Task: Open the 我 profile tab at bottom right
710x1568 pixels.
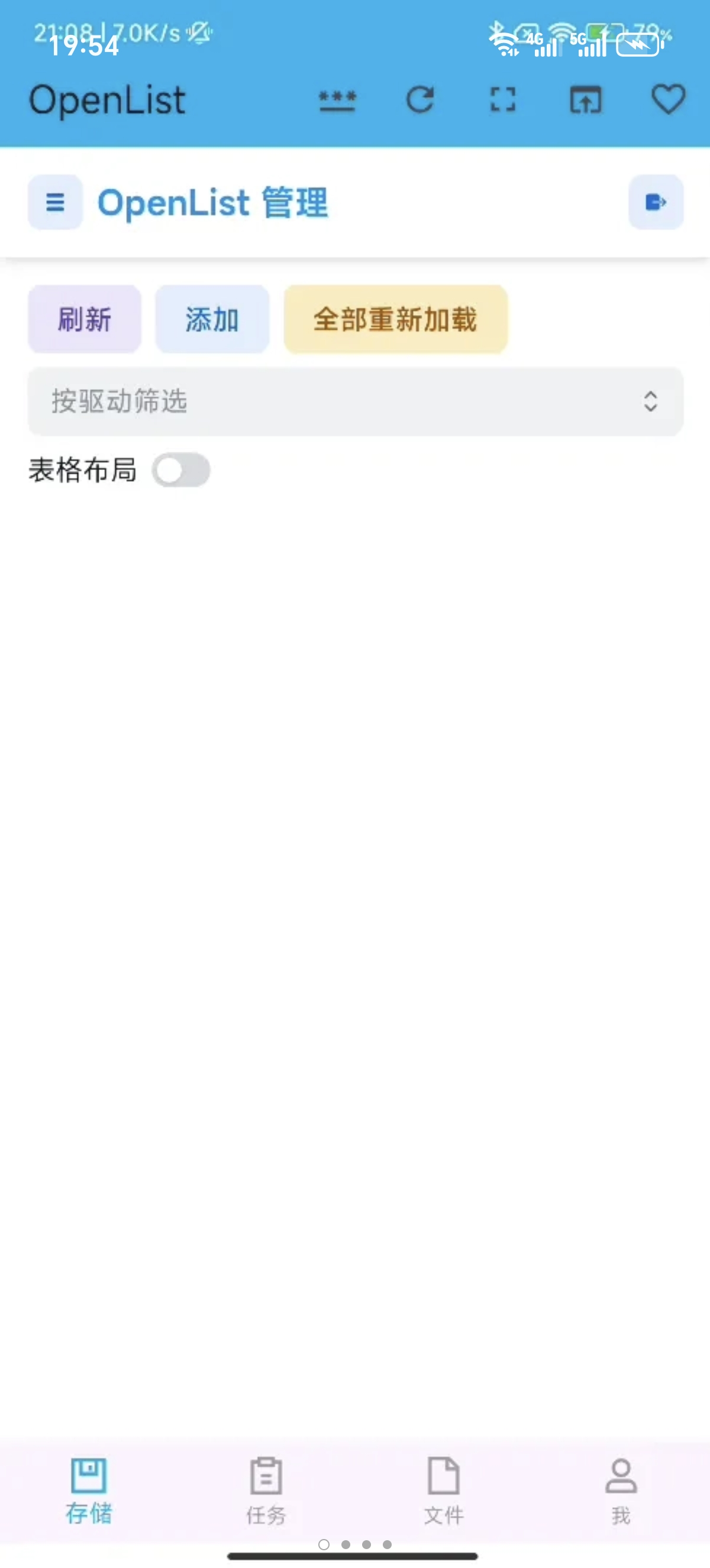Action: 621,1491
